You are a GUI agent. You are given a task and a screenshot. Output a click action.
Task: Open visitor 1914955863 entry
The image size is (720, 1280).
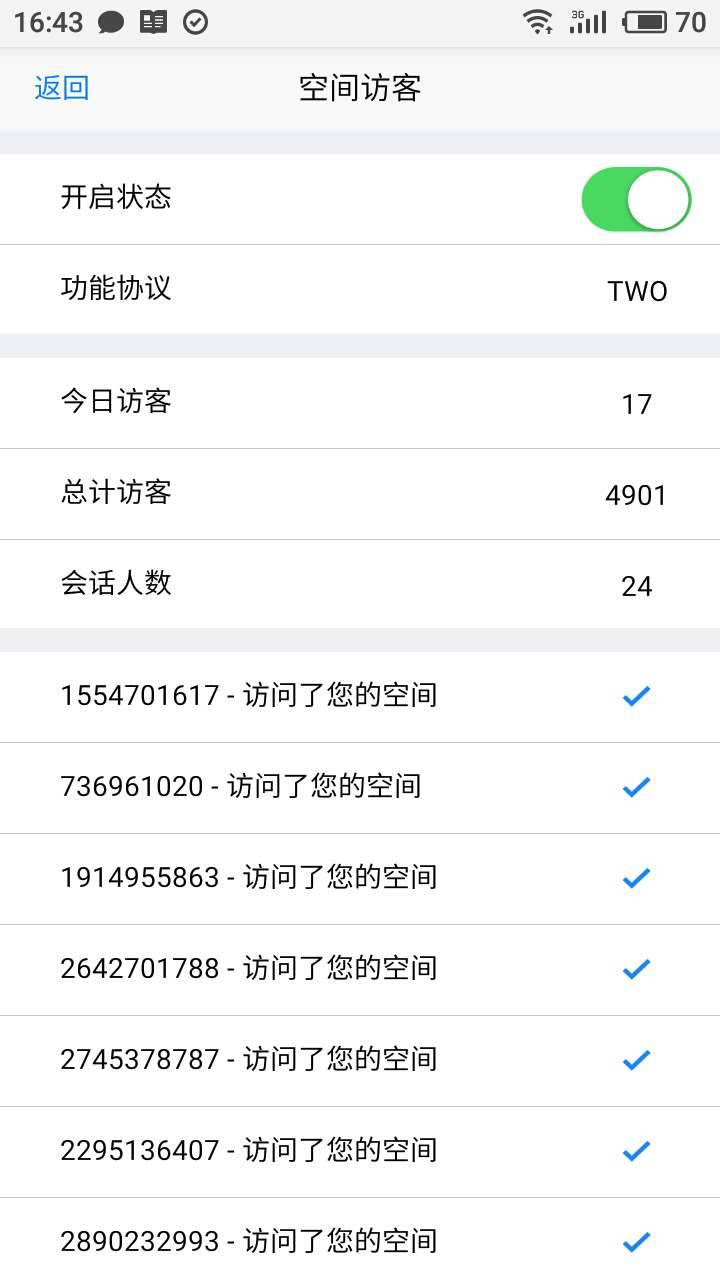[360, 878]
